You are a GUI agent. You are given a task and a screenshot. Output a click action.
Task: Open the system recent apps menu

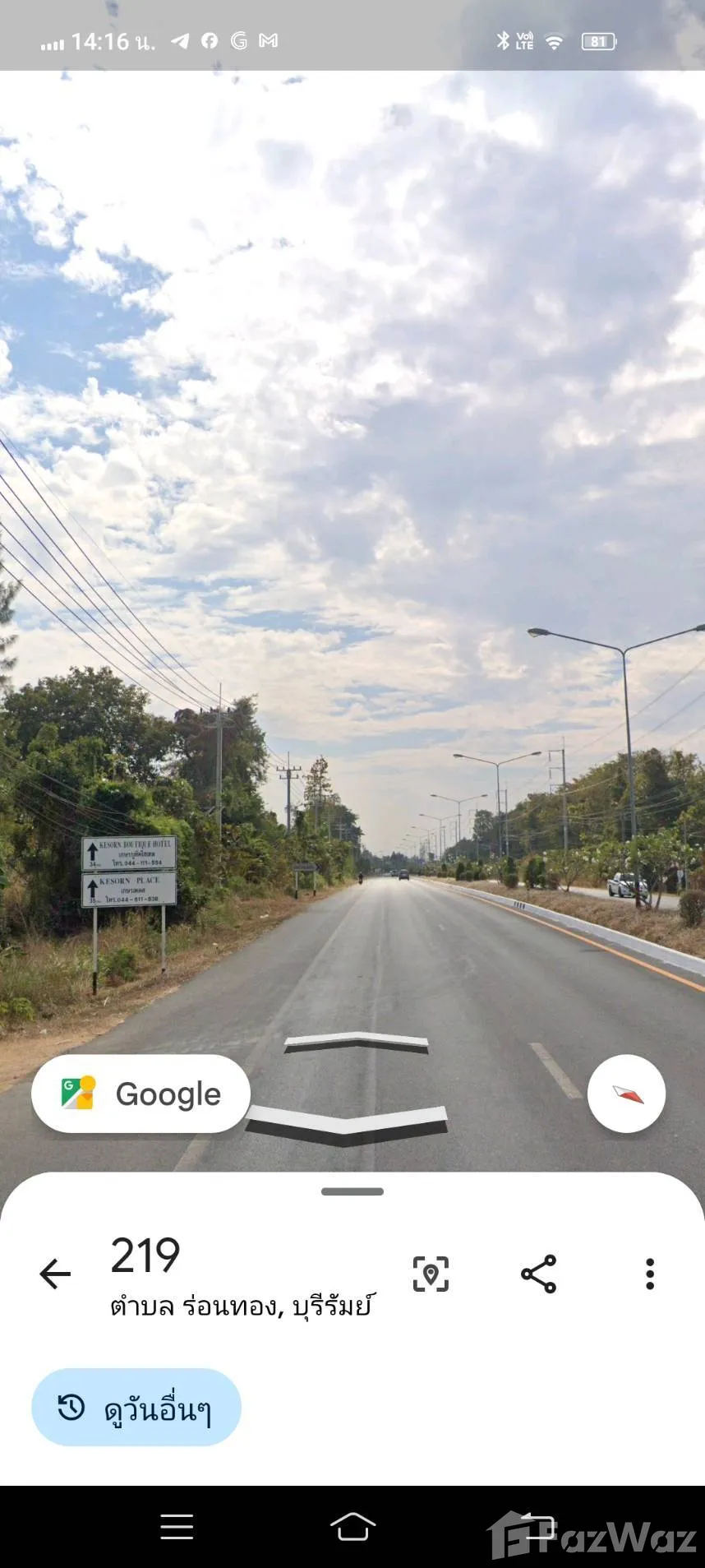177,1527
